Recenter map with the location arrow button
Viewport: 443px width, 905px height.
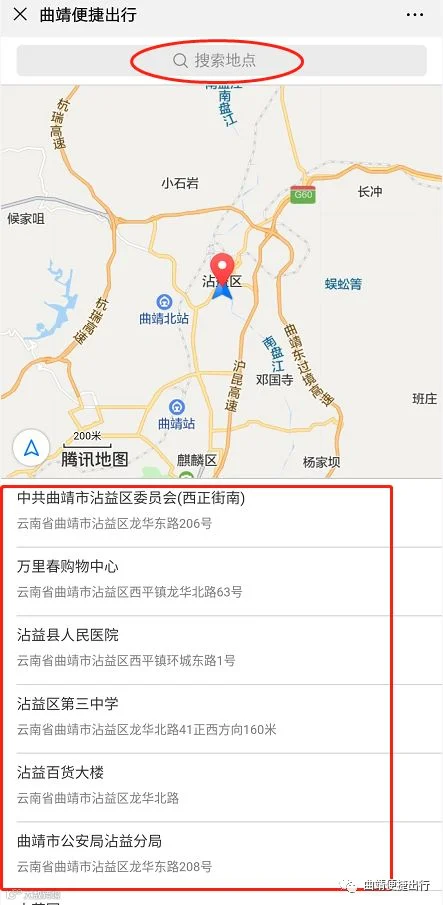[x=31, y=448]
